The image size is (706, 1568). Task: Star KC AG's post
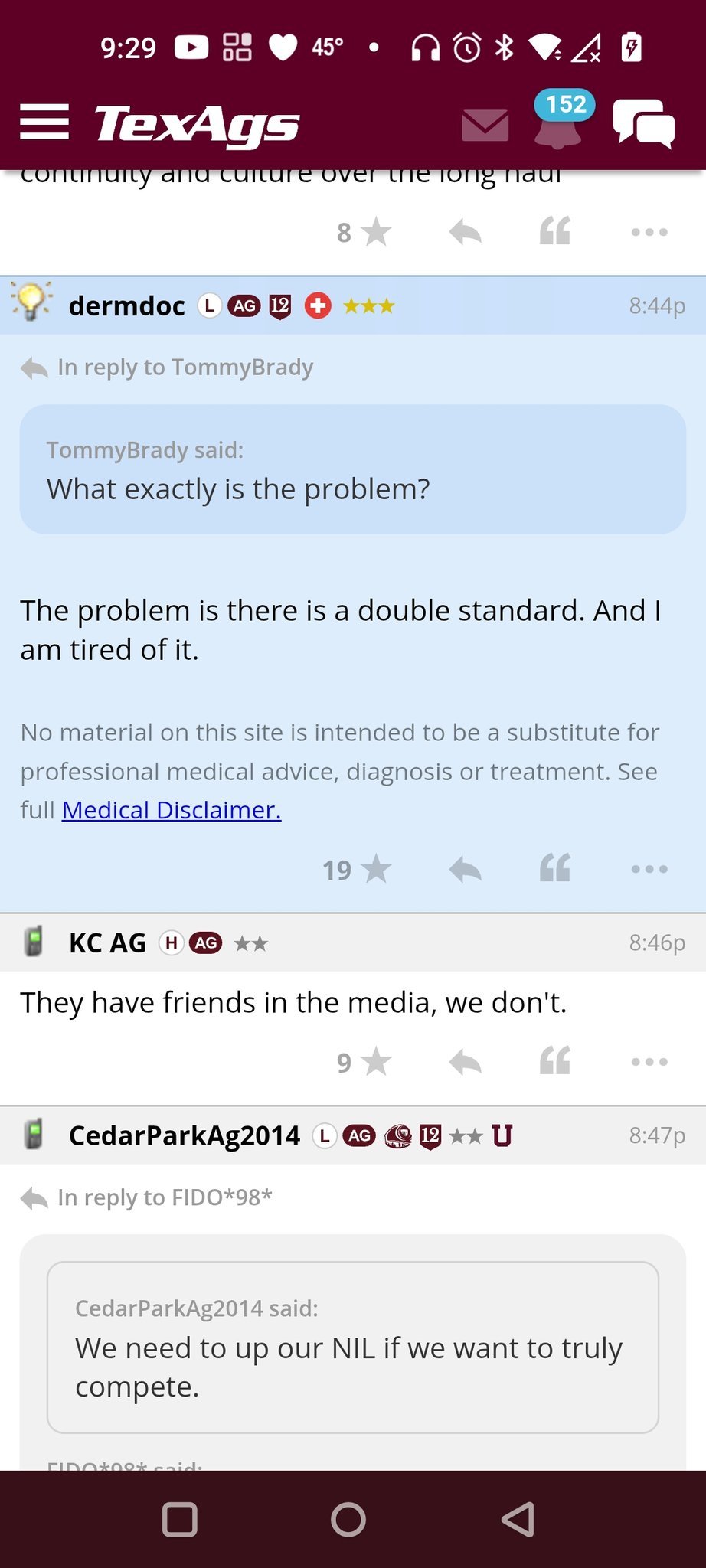375,1062
